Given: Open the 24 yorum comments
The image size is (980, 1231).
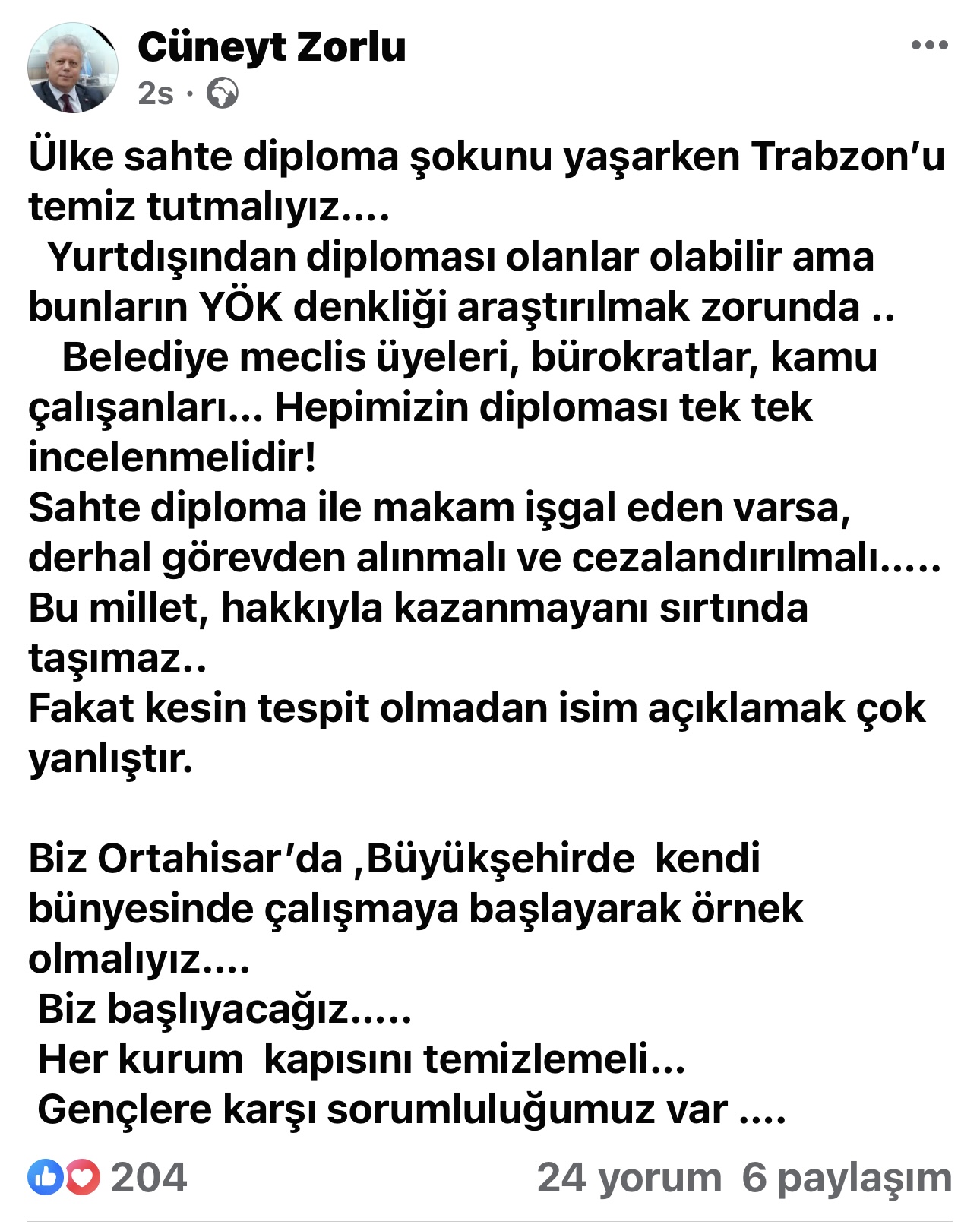Looking at the screenshot, I should 629,1178.
